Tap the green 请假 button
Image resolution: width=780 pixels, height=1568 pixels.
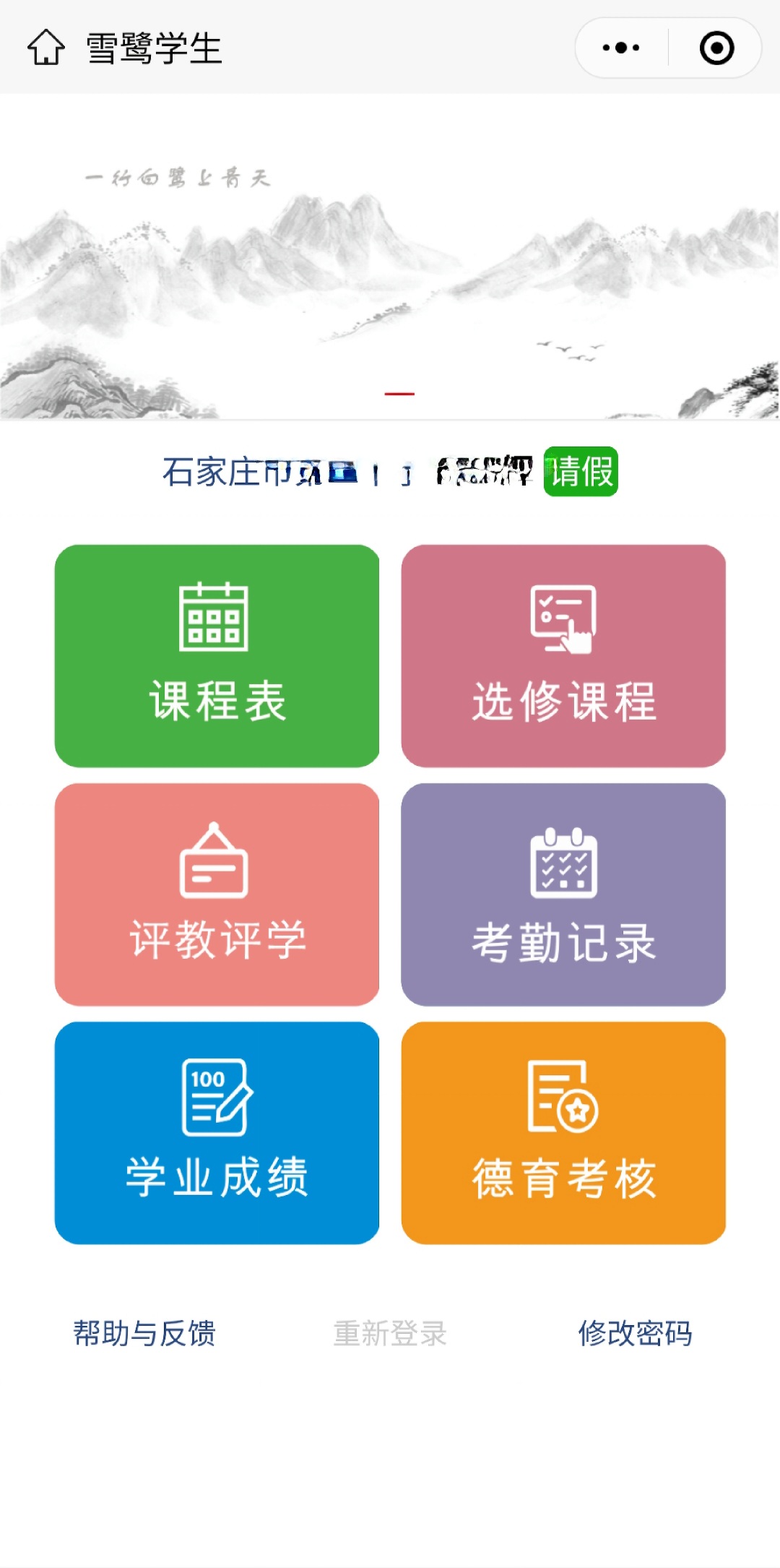click(581, 471)
